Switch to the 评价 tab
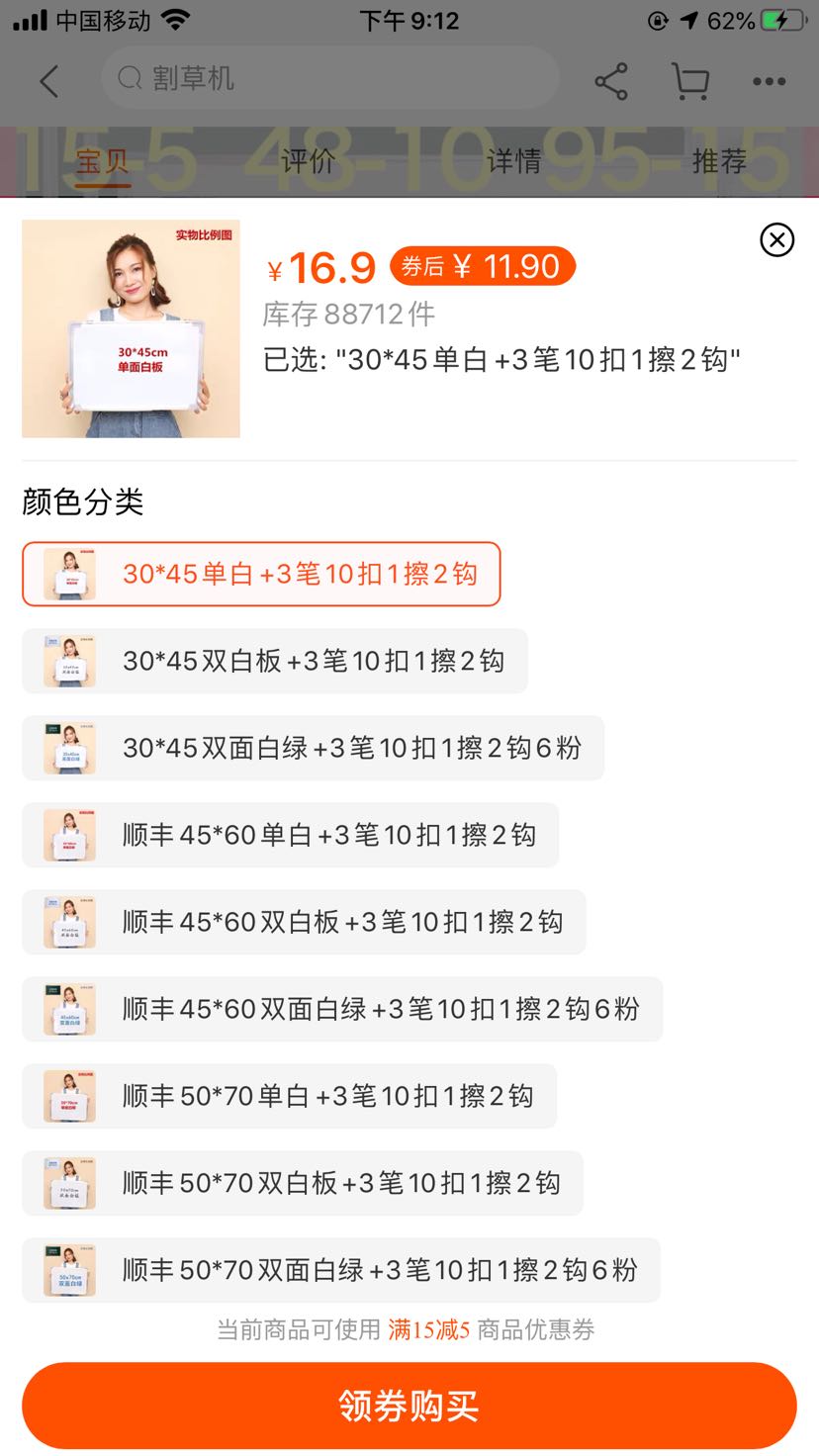Screen dimensions: 819x1456 (x=308, y=161)
